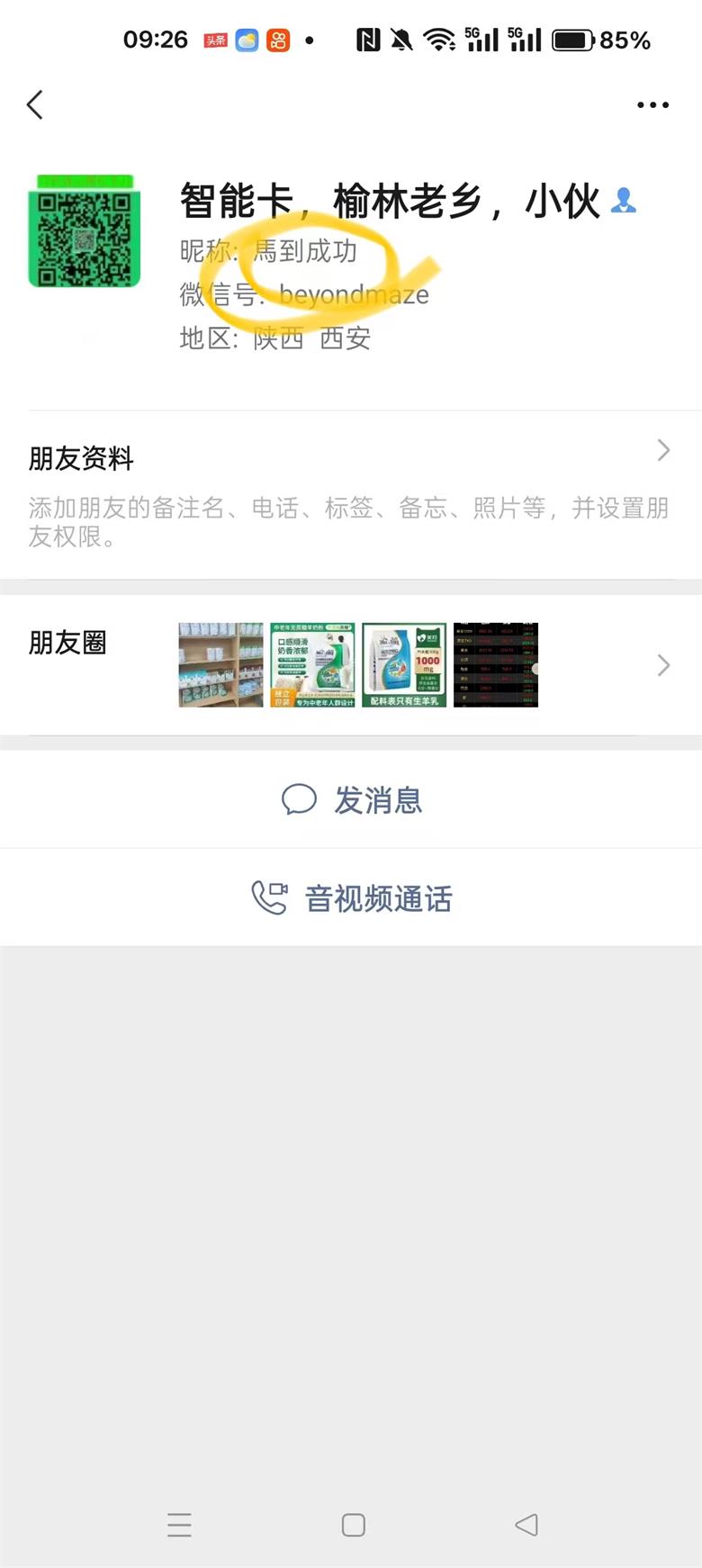Tap the system home button
The width and height of the screenshot is (702, 1568).
(354, 1525)
